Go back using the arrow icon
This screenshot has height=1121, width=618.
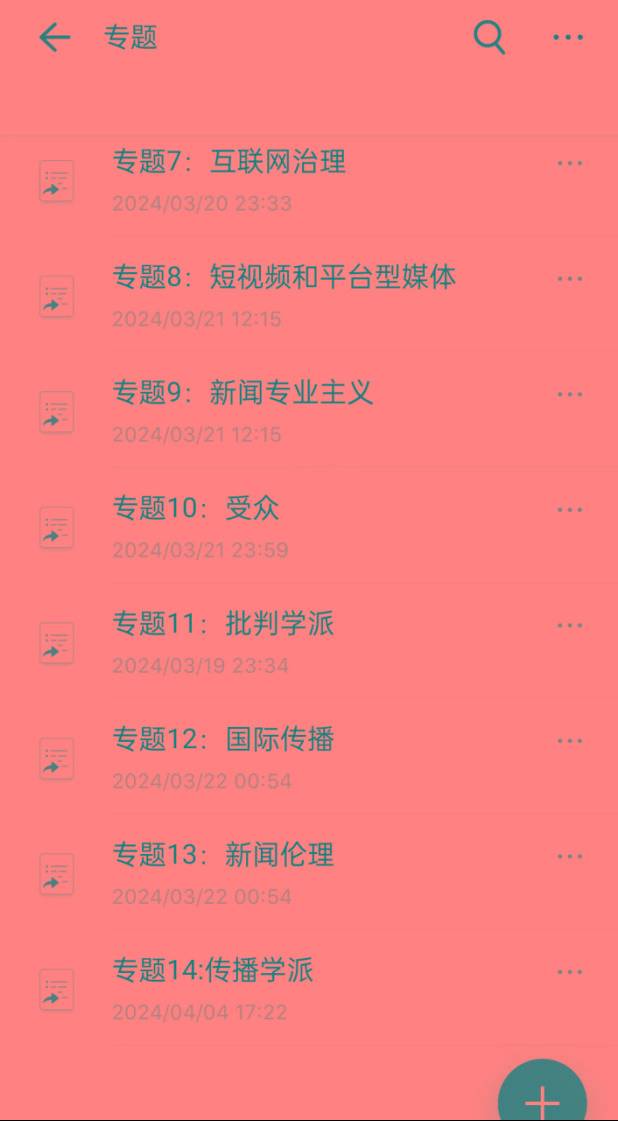click(55, 37)
